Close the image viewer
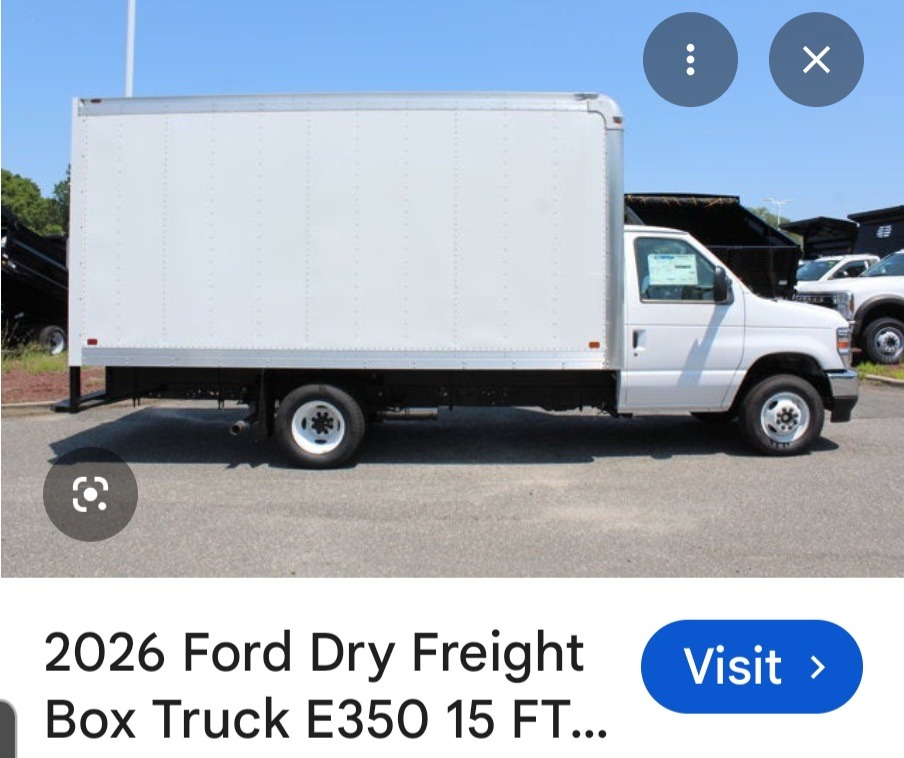Viewport: 904px width, 758px height. click(816, 60)
